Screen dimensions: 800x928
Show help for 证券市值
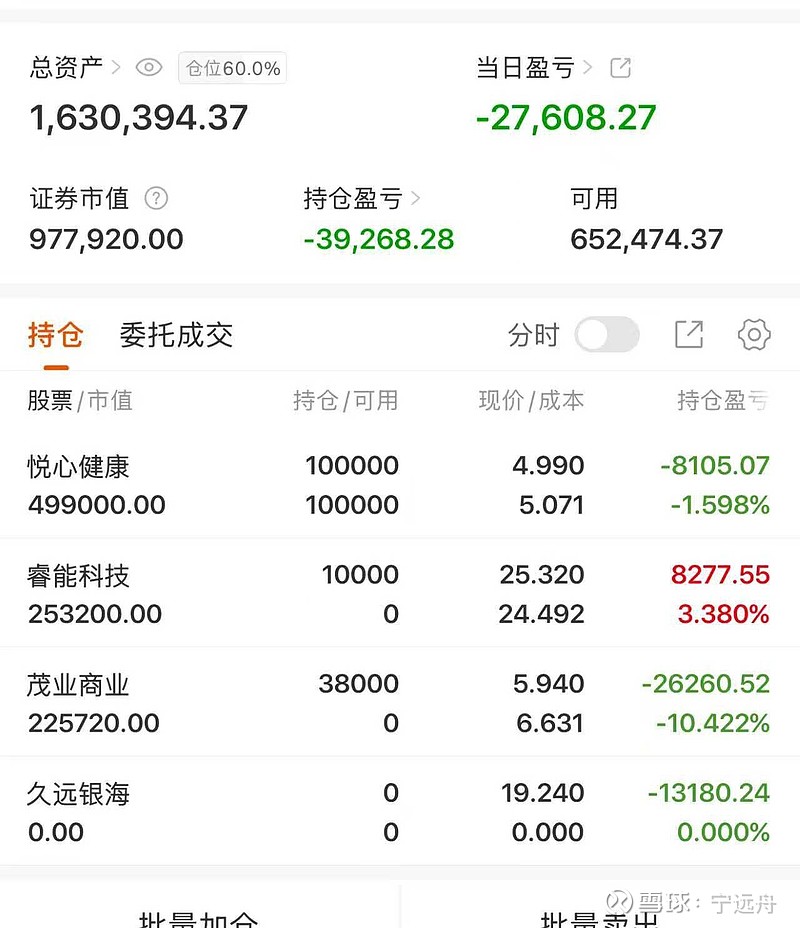coord(156,198)
